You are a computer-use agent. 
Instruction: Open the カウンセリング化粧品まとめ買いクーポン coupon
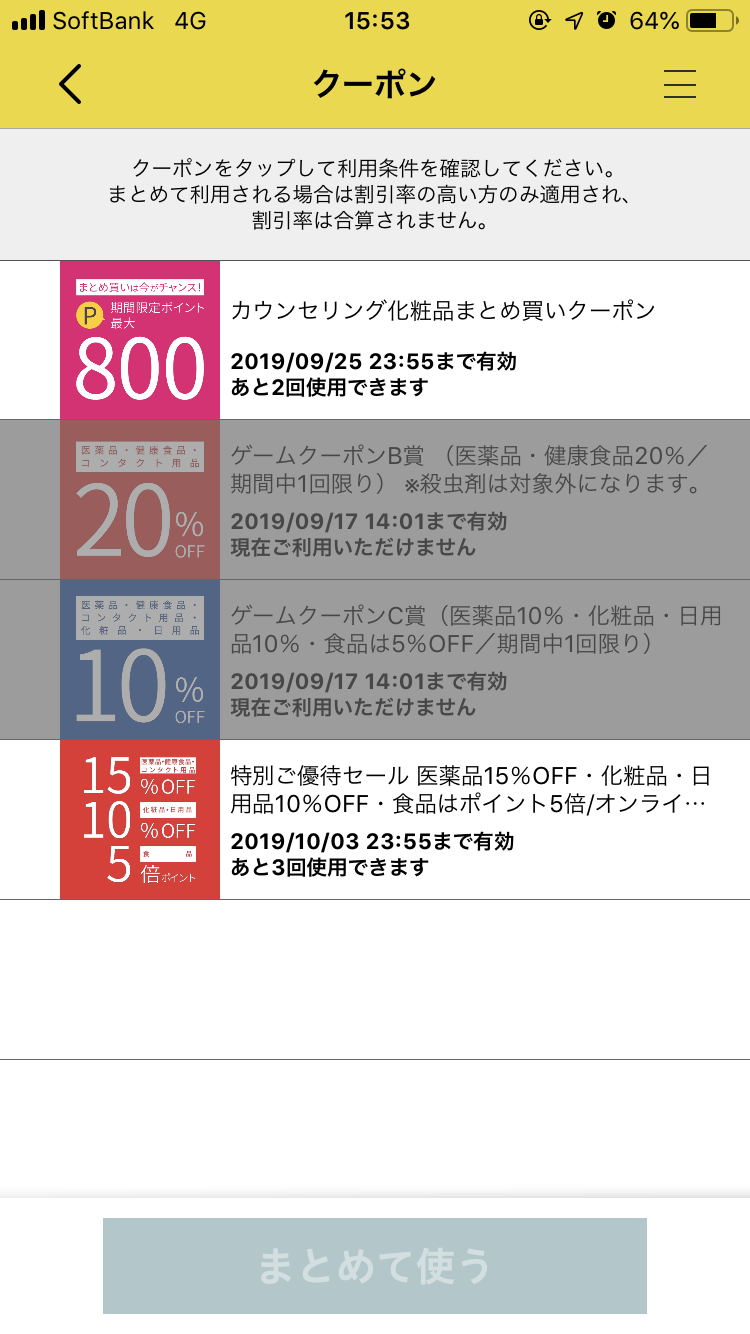375,340
